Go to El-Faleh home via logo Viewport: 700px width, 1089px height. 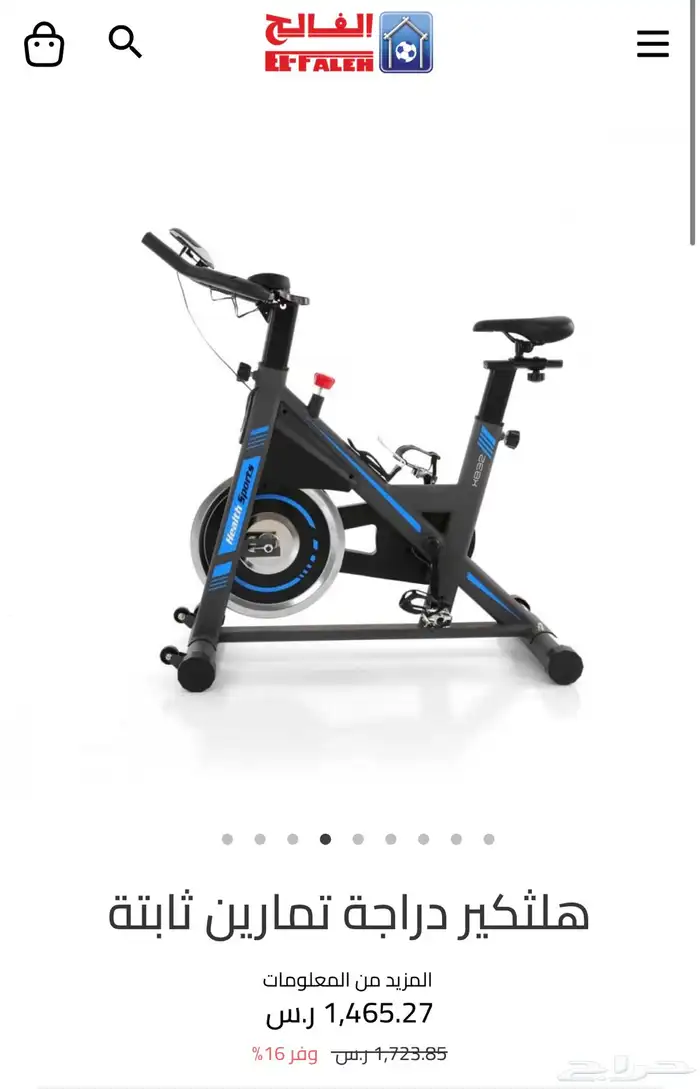click(348, 43)
